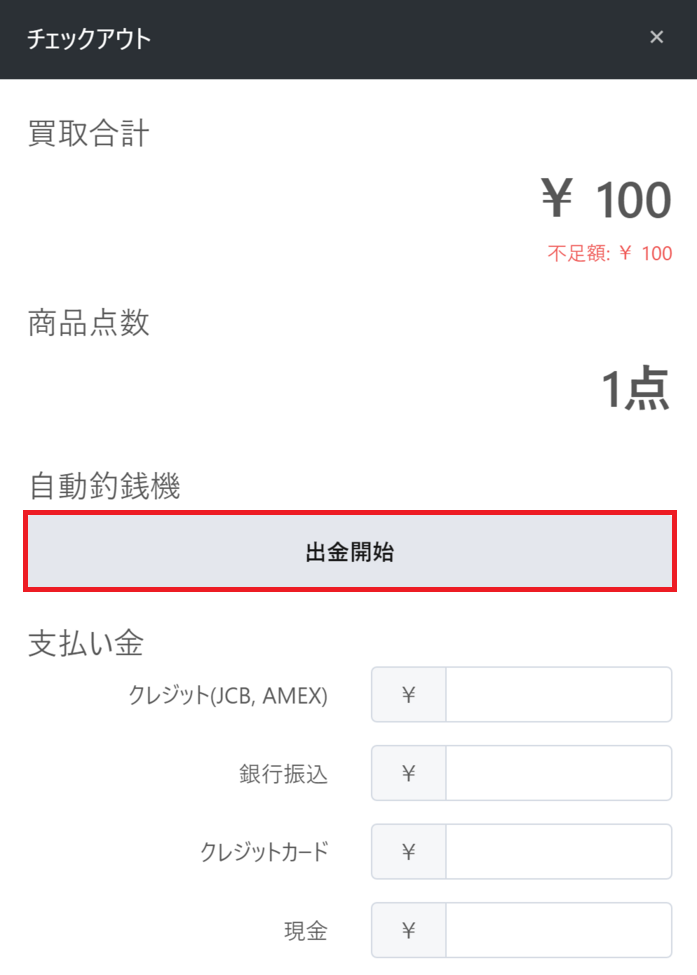Tap the 出金開始 button
The height and width of the screenshot is (975, 697).
point(349,551)
